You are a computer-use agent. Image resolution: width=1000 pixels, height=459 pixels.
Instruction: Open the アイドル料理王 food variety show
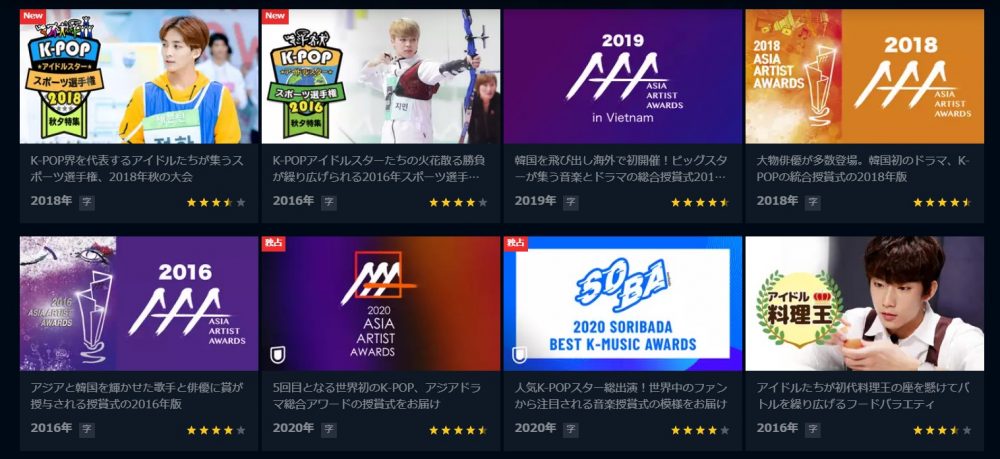point(864,304)
